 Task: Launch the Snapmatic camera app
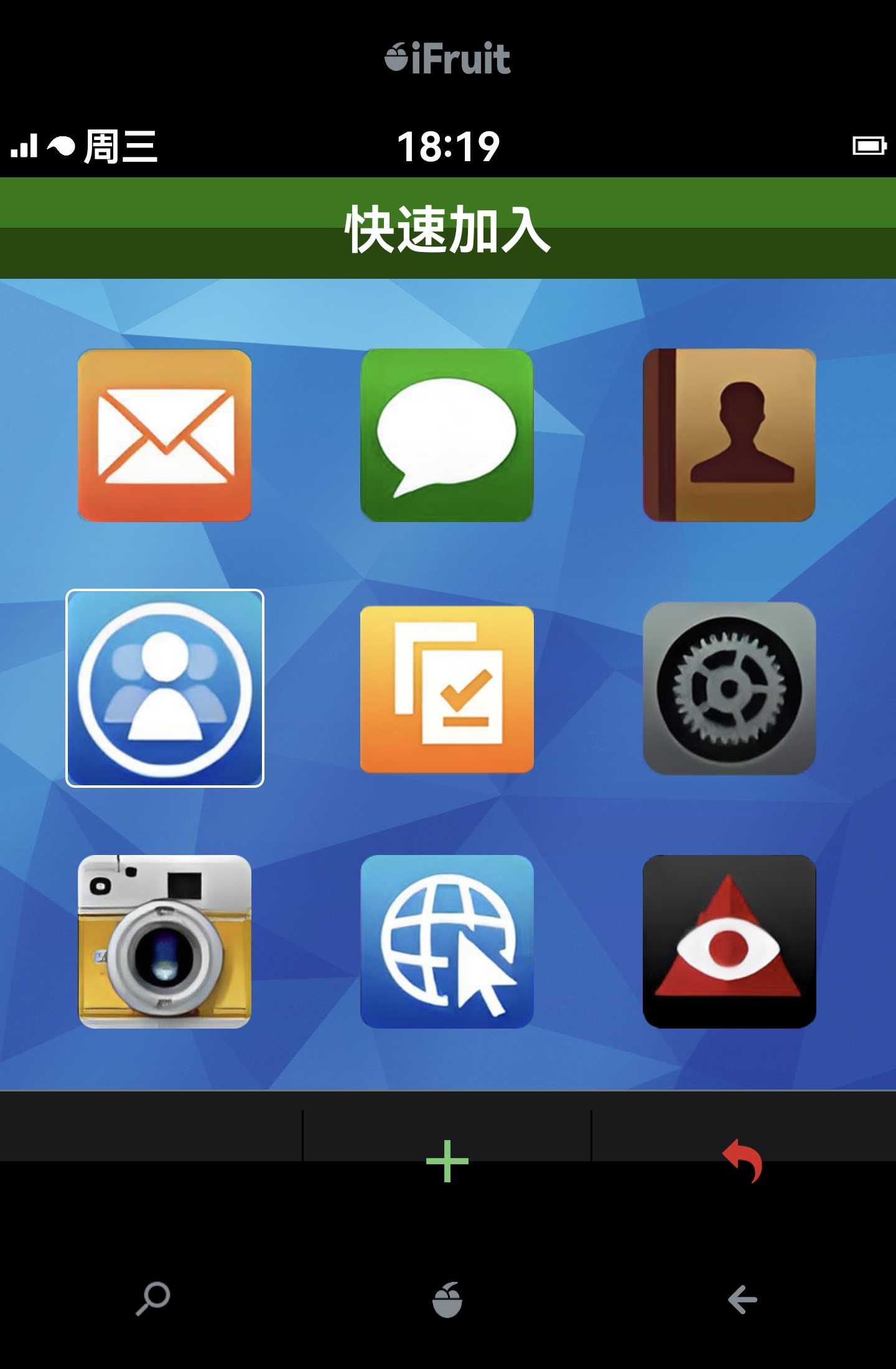coord(164,941)
